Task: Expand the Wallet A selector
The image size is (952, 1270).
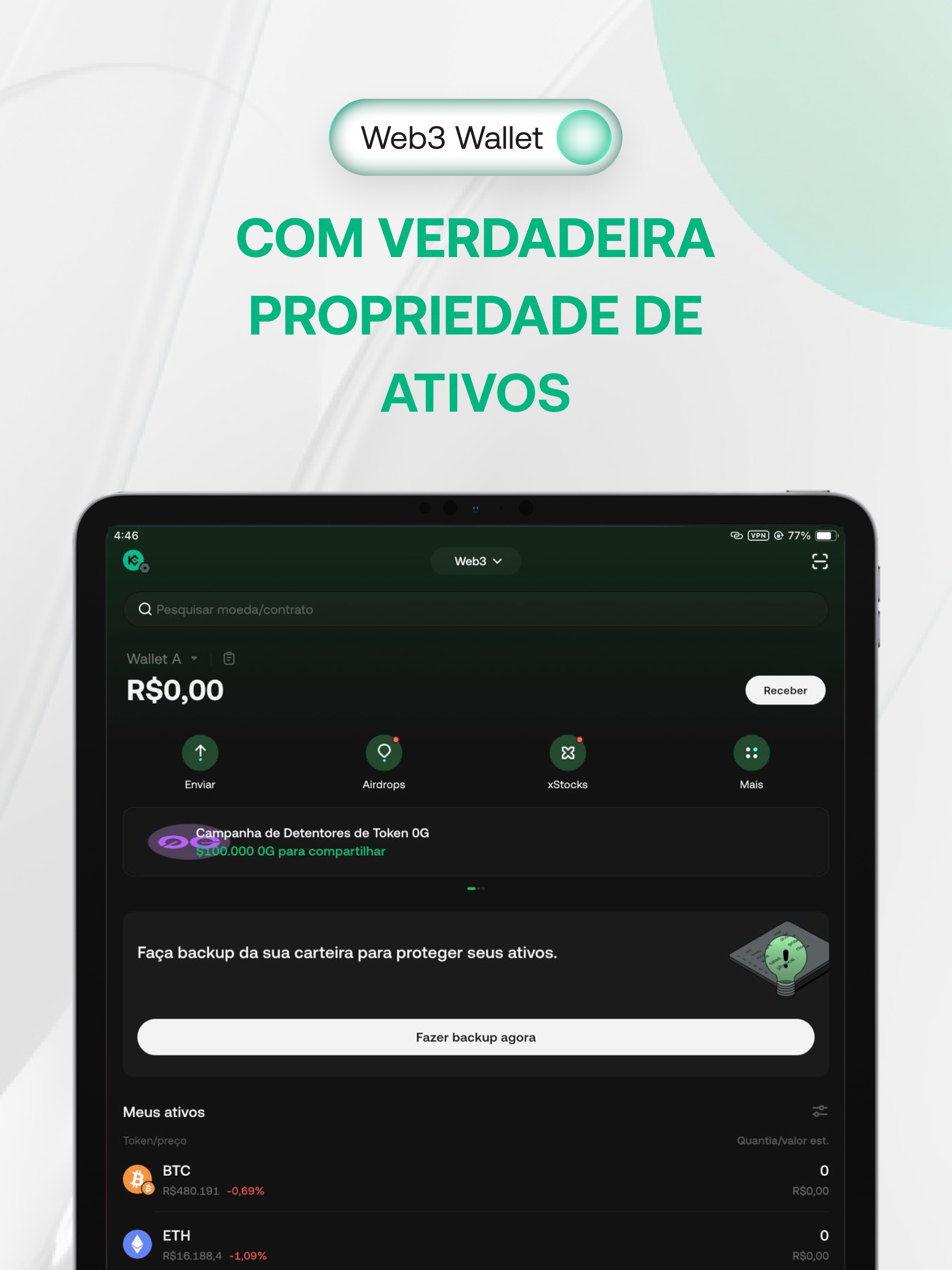Action: (161, 659)
